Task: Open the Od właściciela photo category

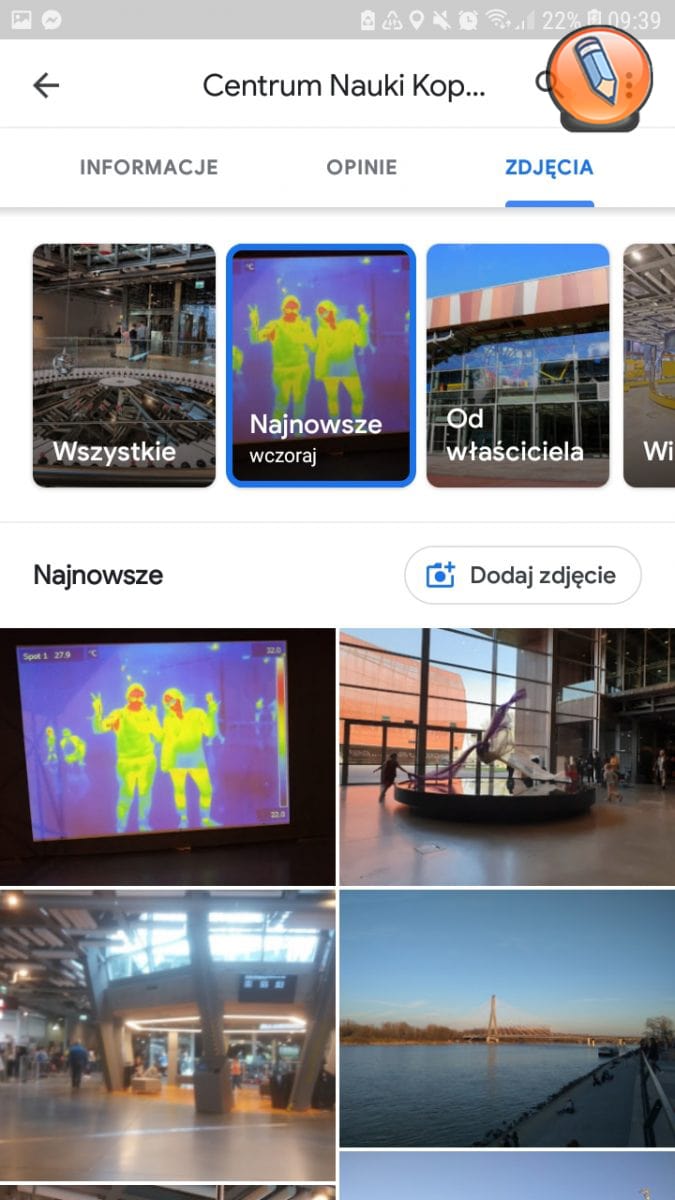Action: pyautogui.click(x=517, y=365)
